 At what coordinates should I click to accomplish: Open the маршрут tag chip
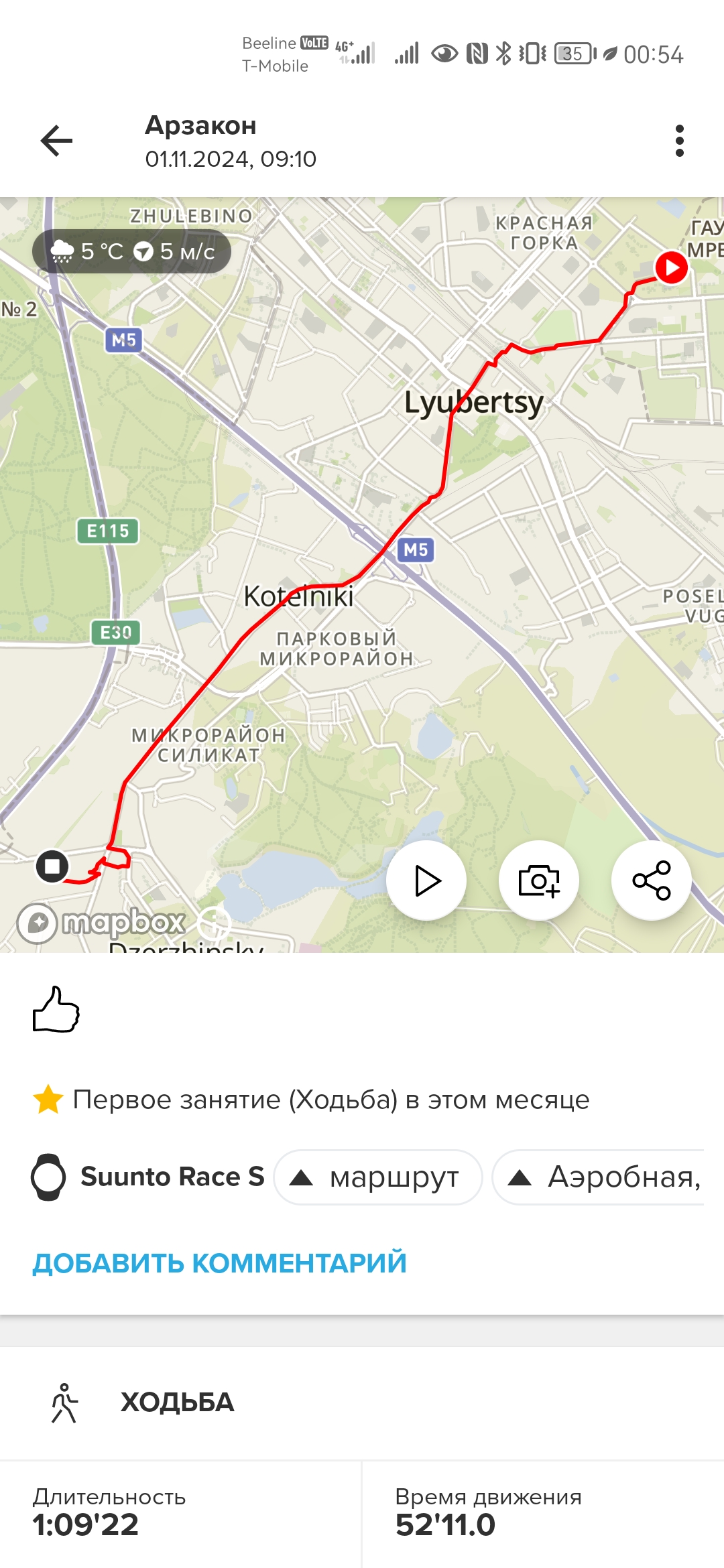pyautogui.click(x=378, y=1177)
